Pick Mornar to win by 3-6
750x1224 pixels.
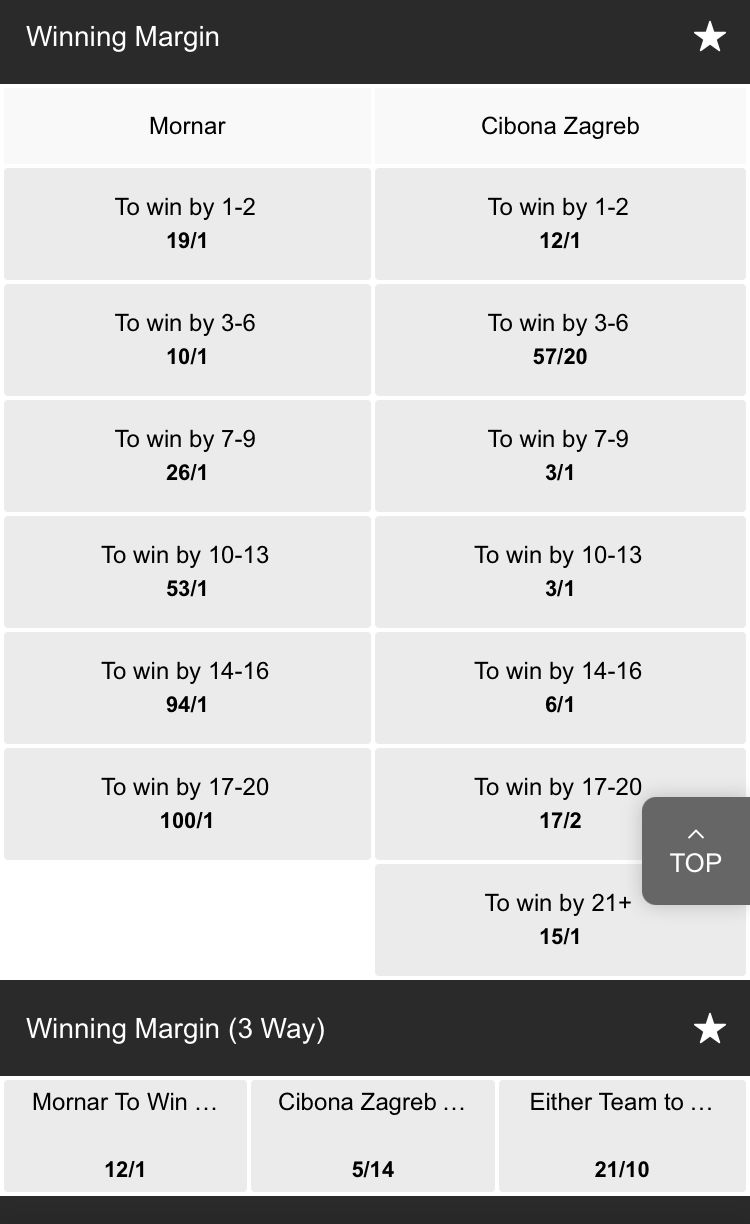(x=187, y=340)
